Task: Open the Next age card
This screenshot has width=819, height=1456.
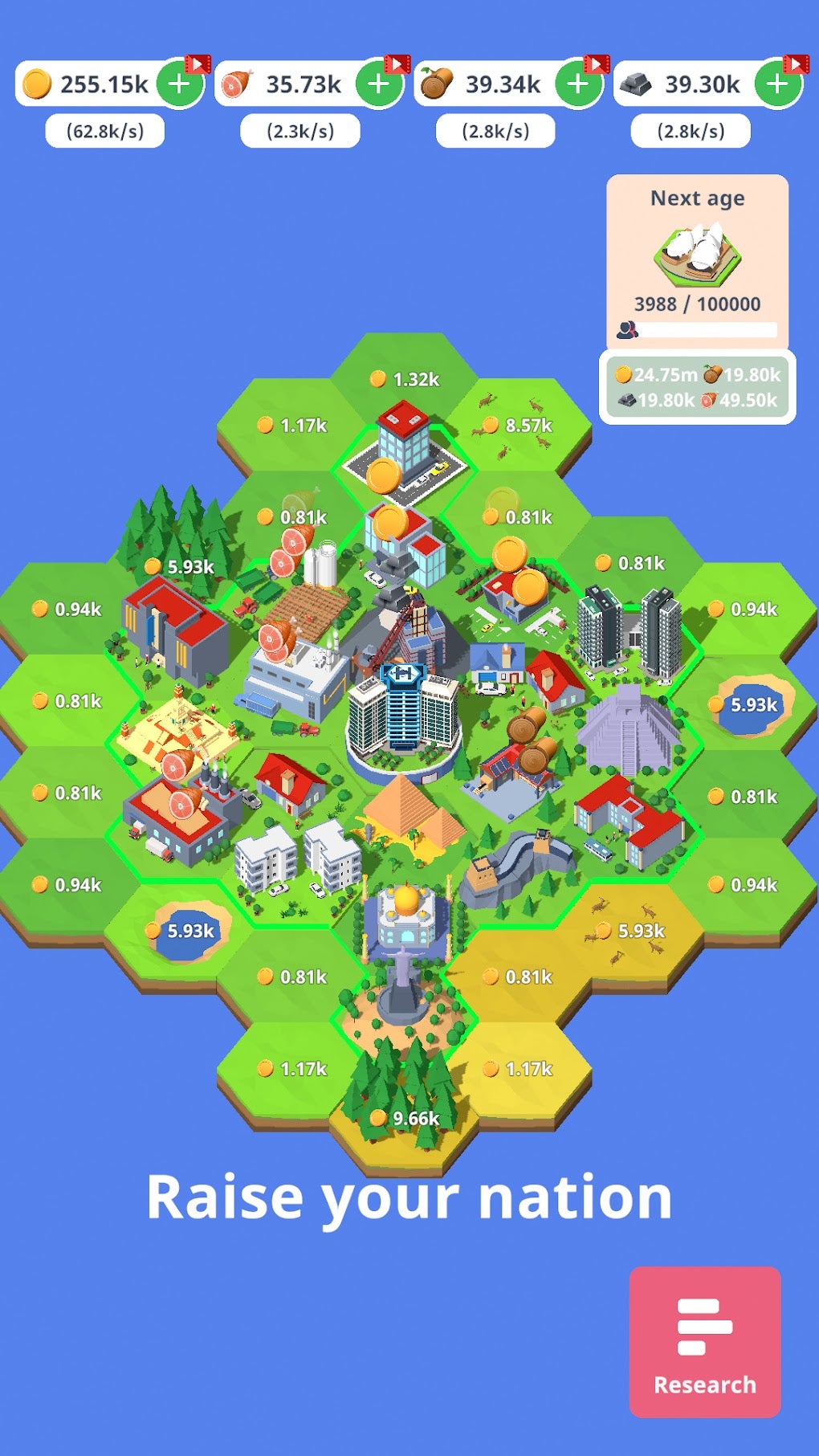Action: pos(697,261)
